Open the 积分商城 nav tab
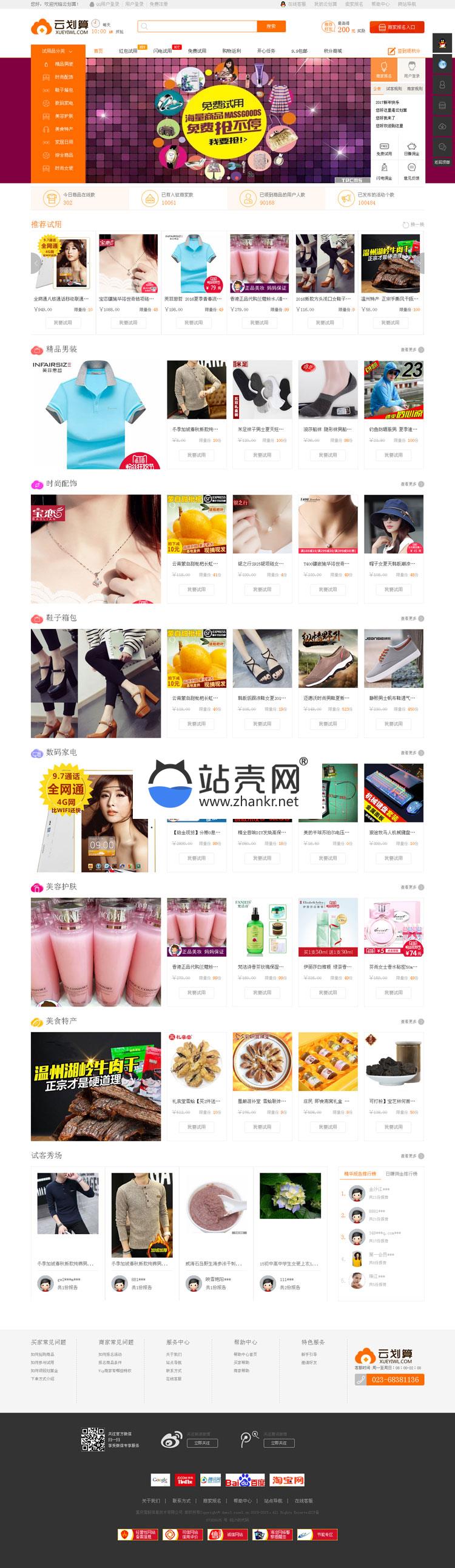 332,51
